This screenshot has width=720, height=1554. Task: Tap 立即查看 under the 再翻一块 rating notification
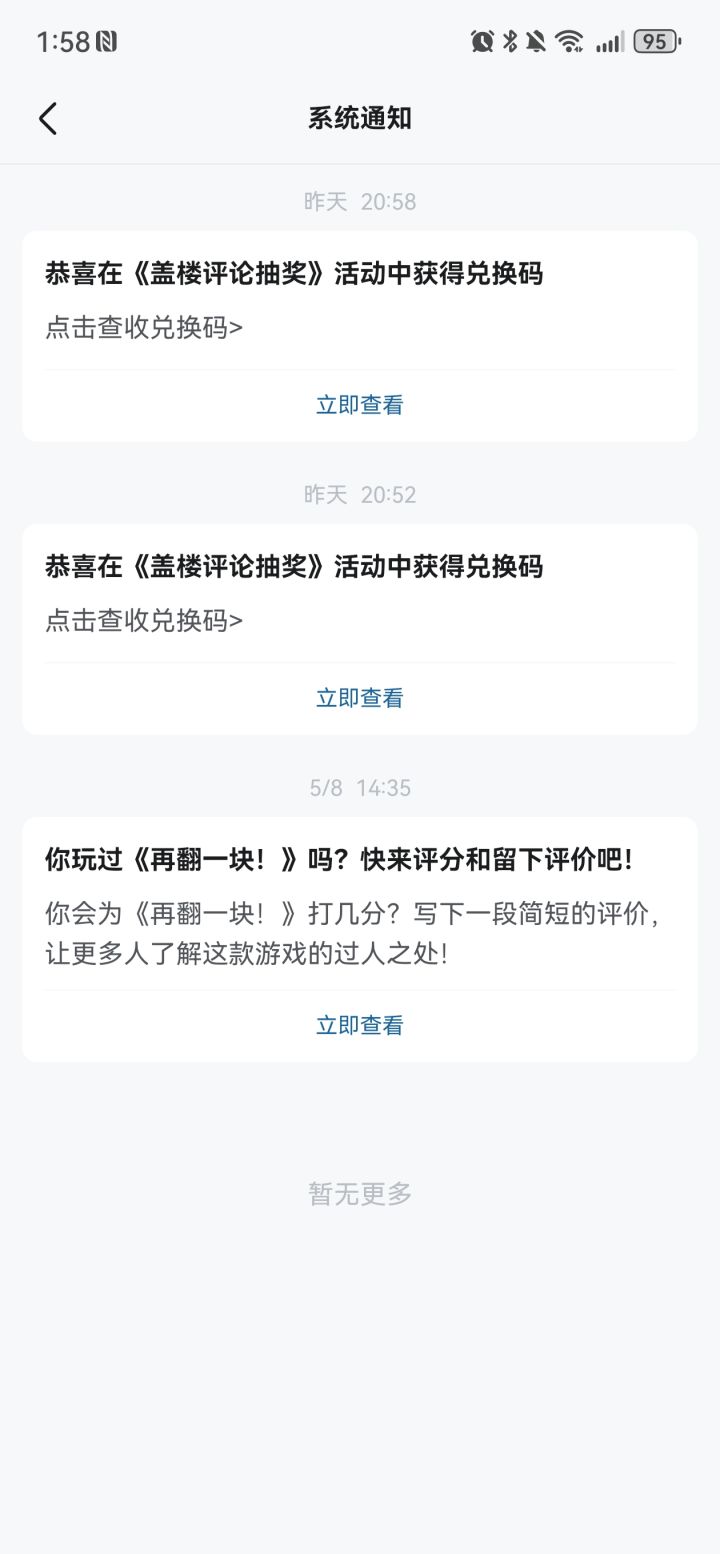360,1025
